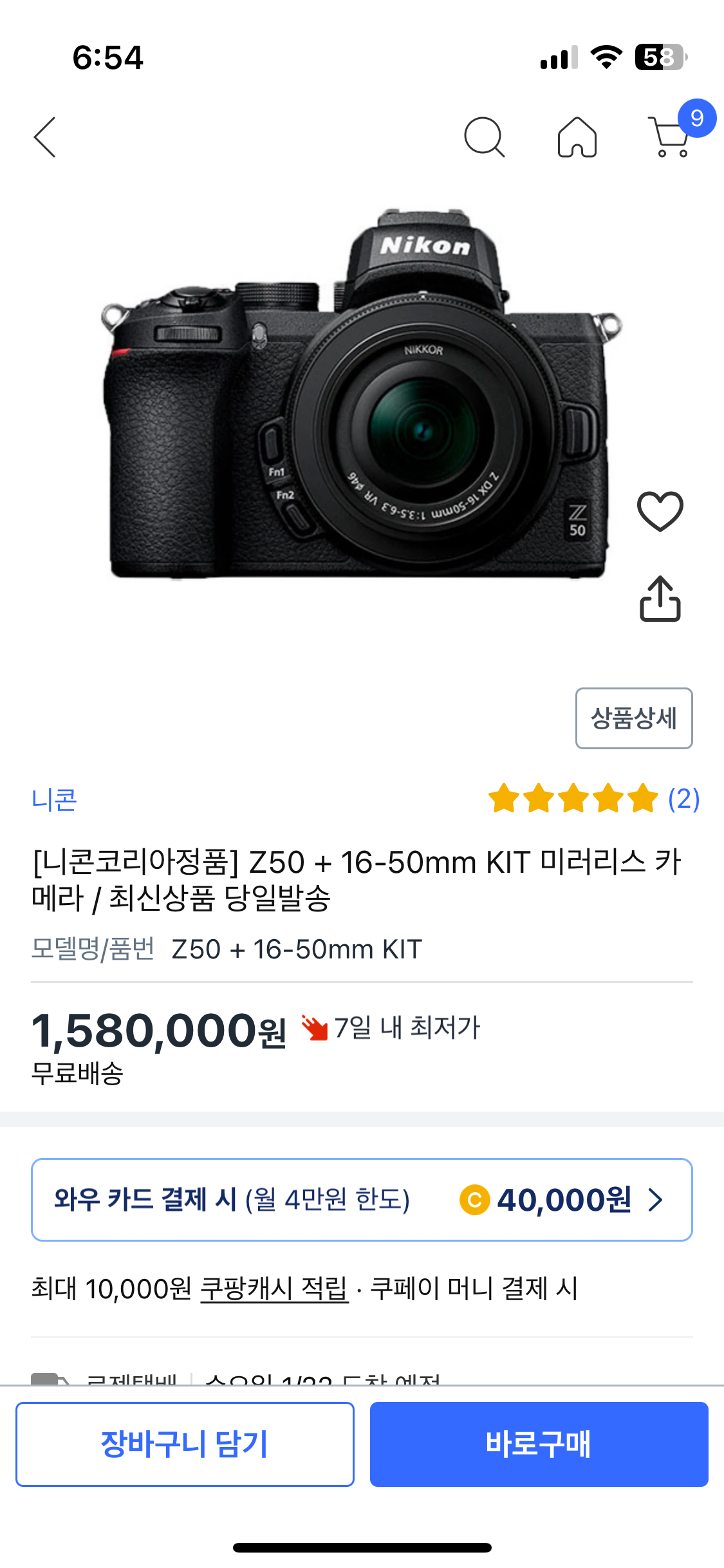
Task: Tap the cart badge showing 9
Action: [x=696, y=118]
